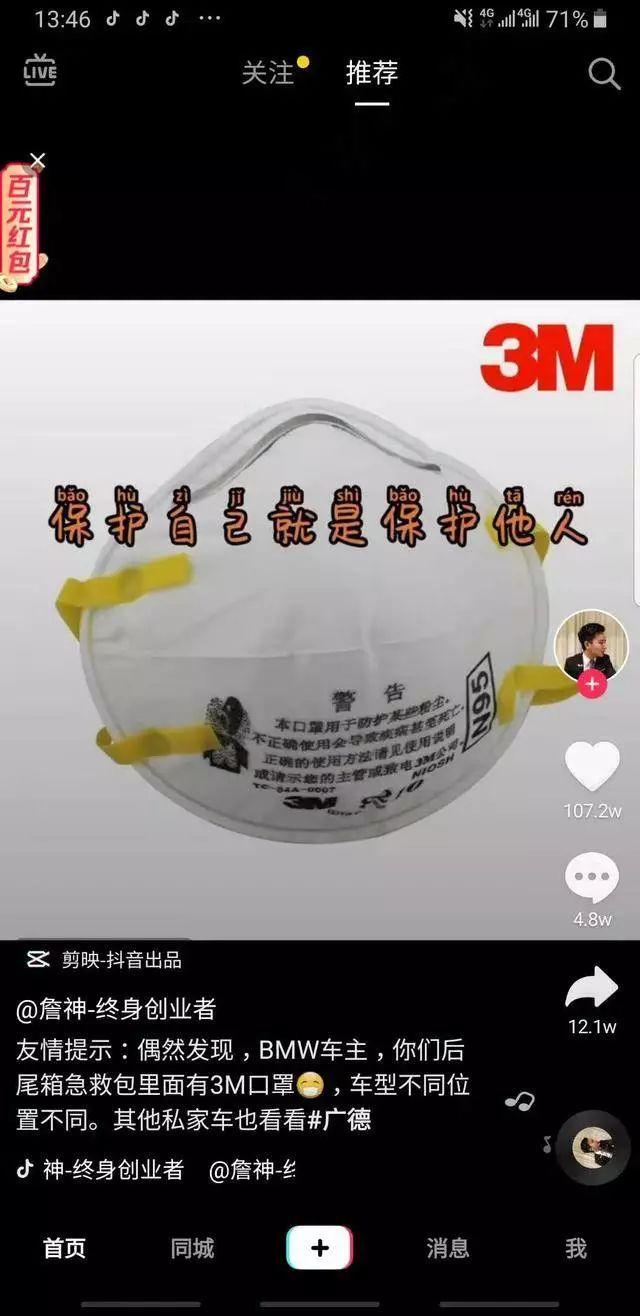
Task: Share this video with the arrow
Action: [592, 988]
